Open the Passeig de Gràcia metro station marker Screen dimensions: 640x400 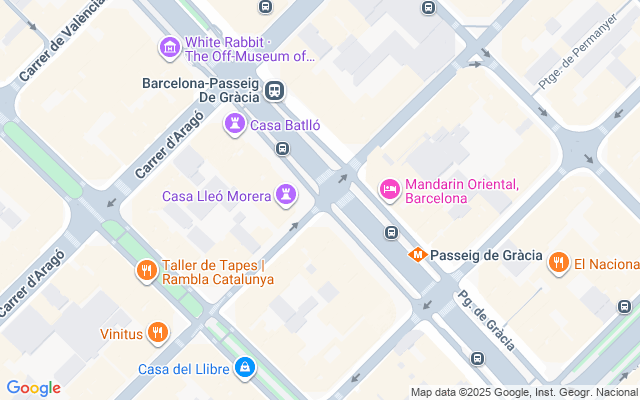tap(418, 255)
